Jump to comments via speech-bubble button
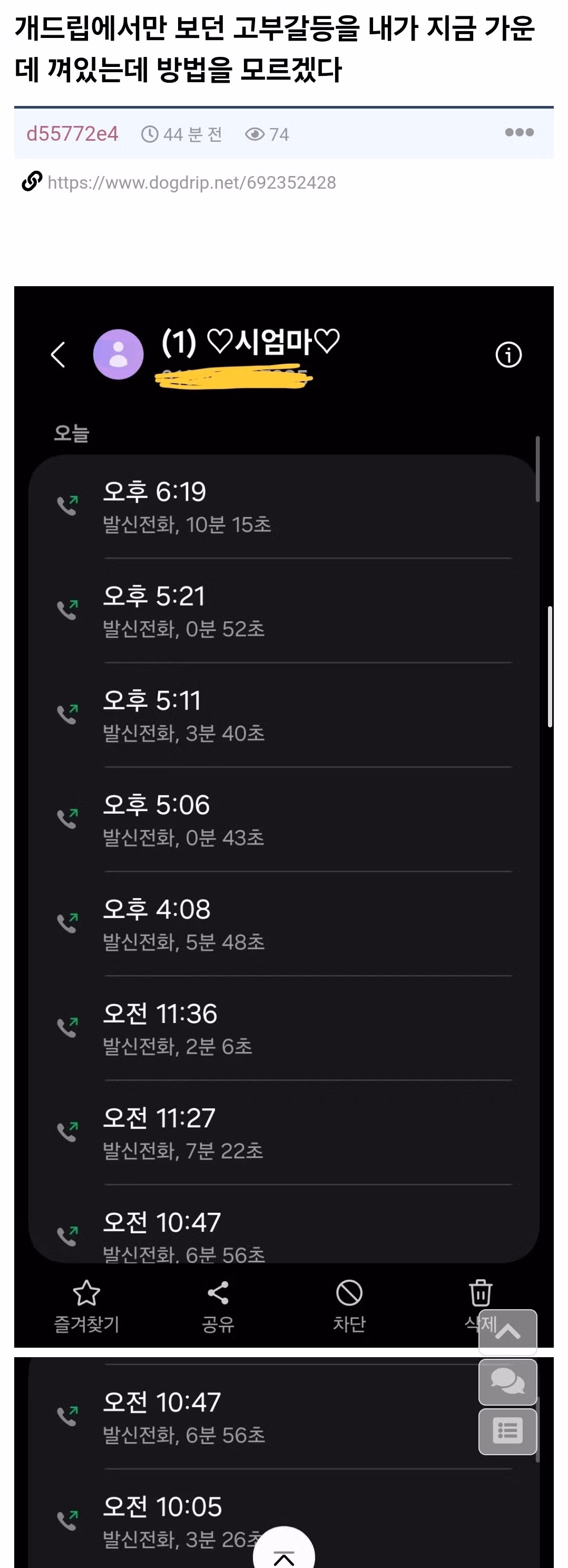The image size is (568, 1568). (x=507, y=1382)
